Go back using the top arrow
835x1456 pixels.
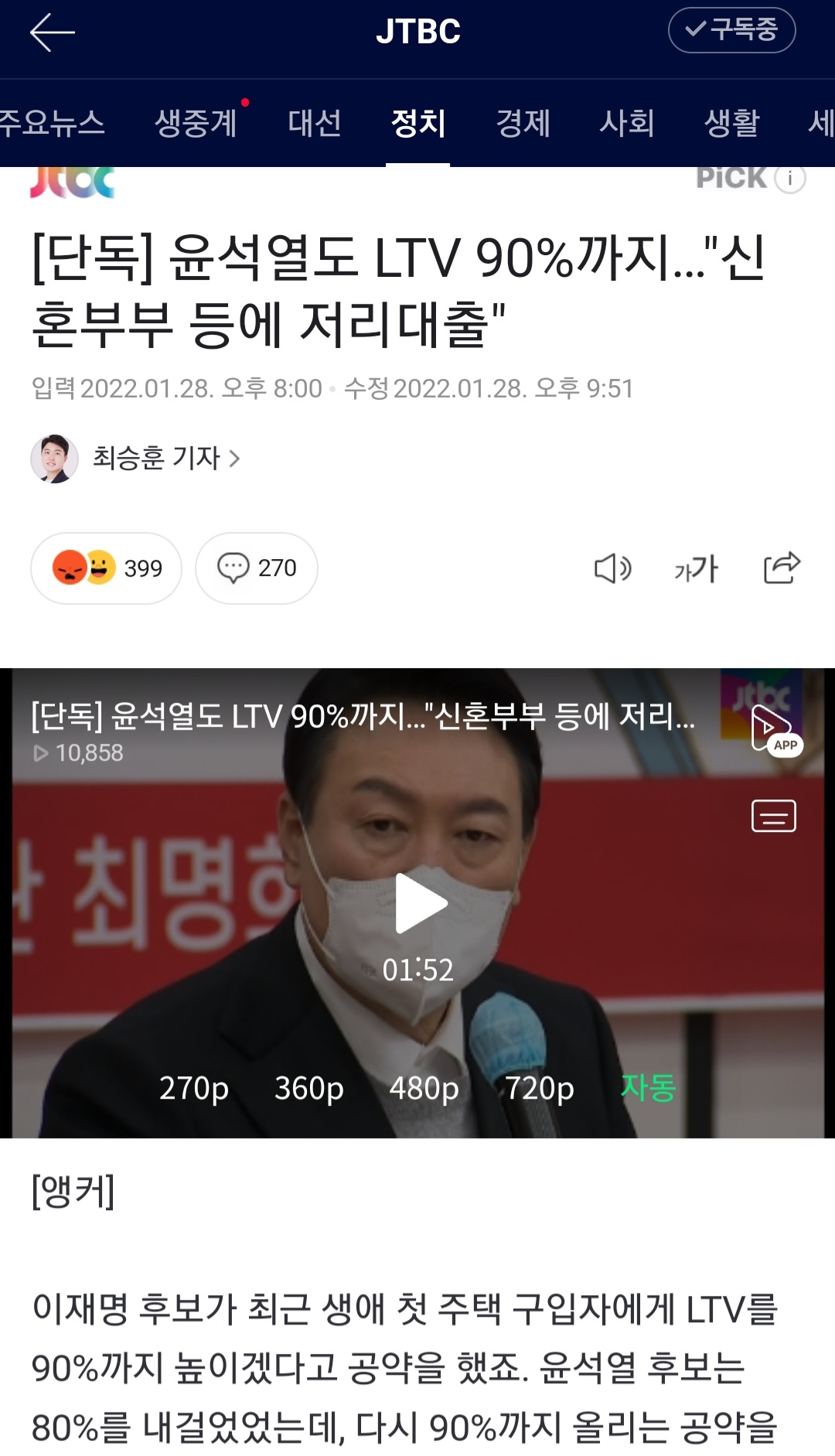pos(52,32)
